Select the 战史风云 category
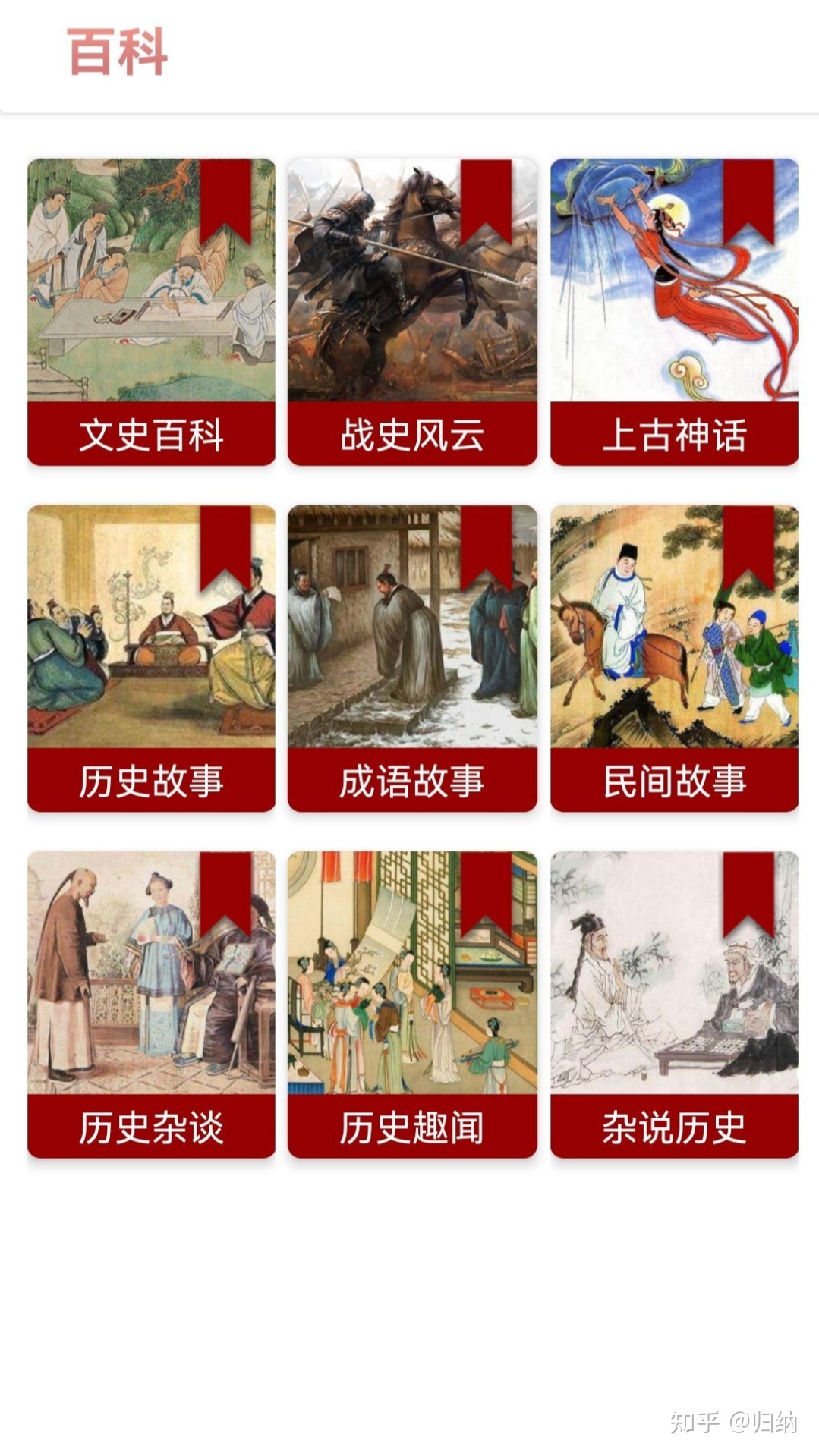 tap(412, 312)
